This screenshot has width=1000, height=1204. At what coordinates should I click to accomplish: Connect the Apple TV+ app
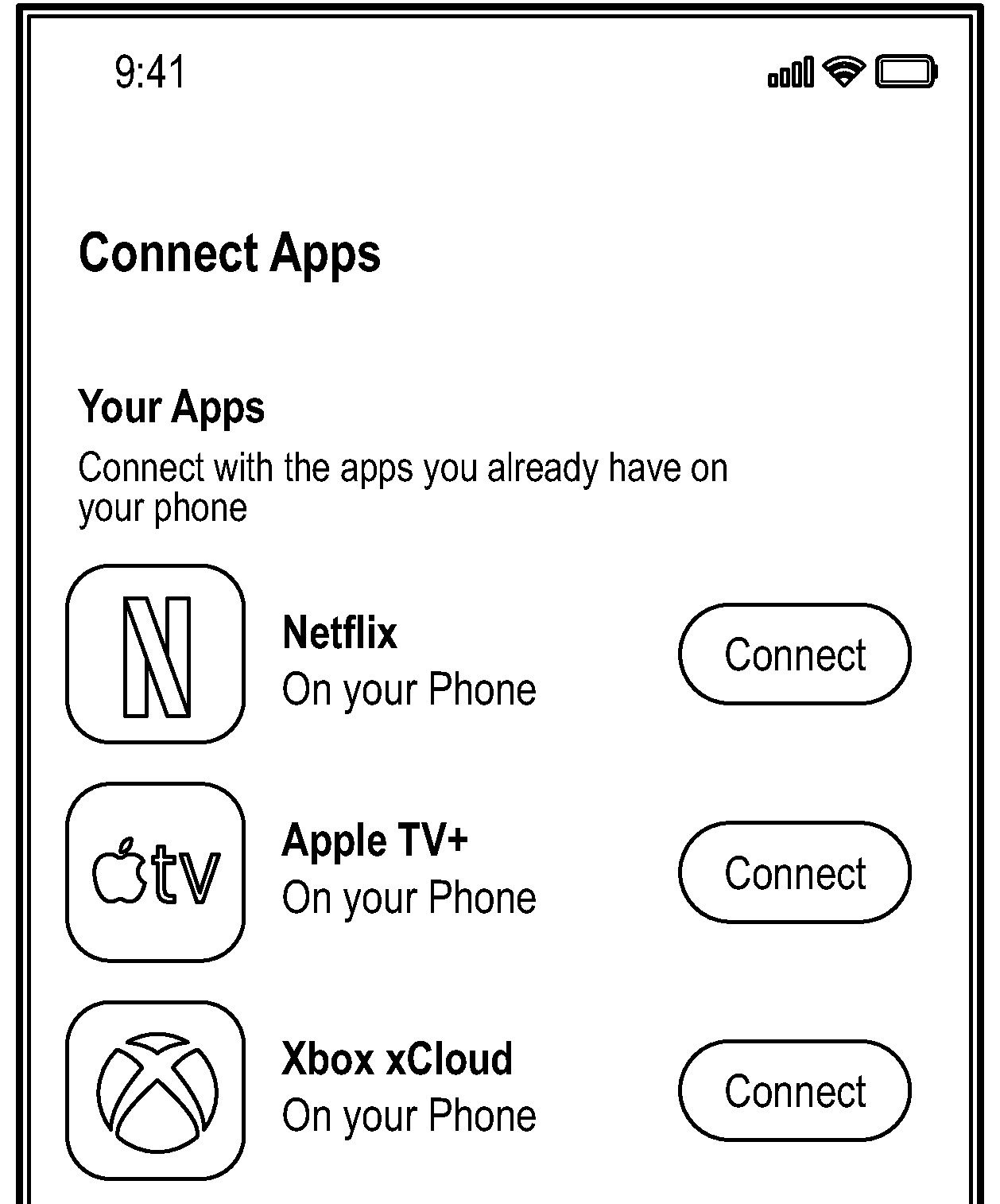pyautogui.click(x=794, y=872)
